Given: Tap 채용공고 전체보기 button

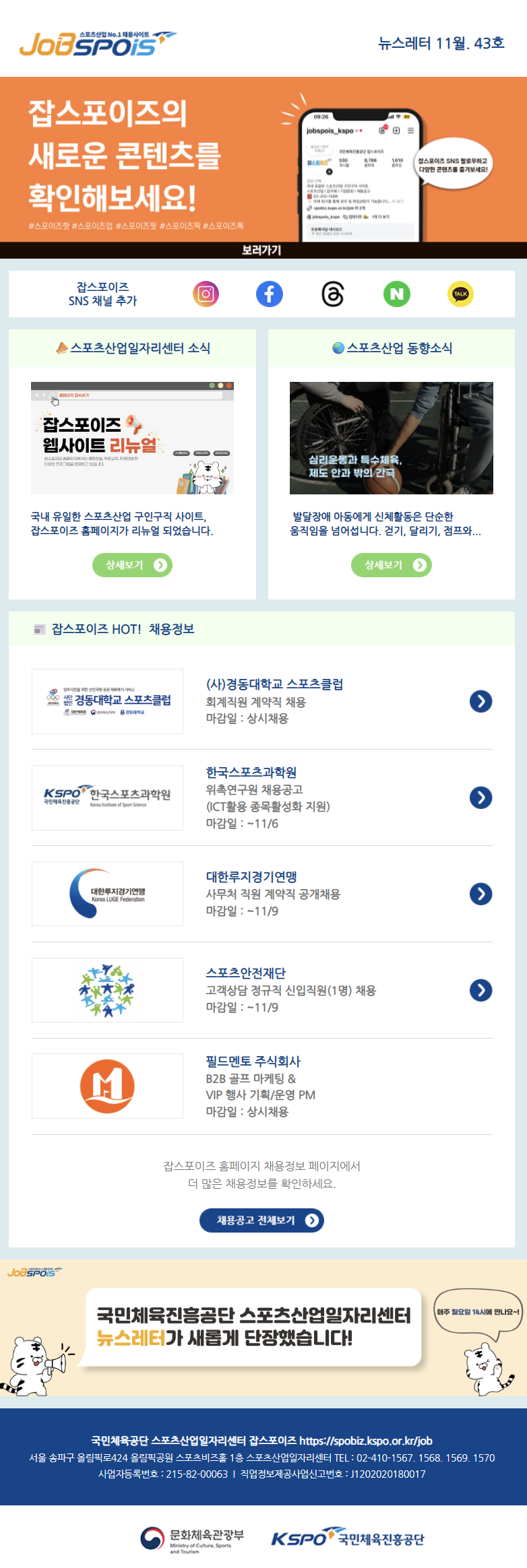Looking at the screenshot, I should pyautogui.click(x=261, y=1220).
